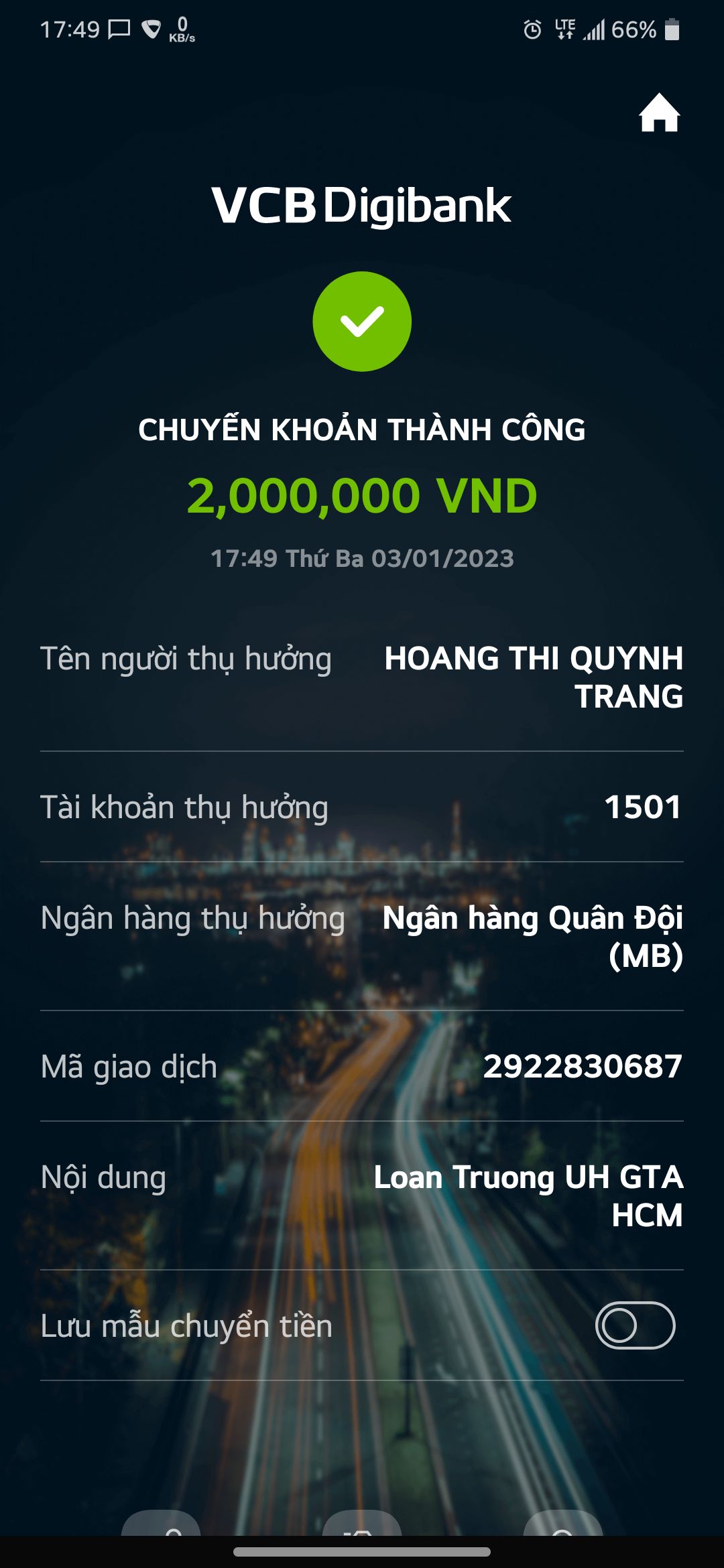
Task: Go to the home screen icon
Action: (659, 113)
